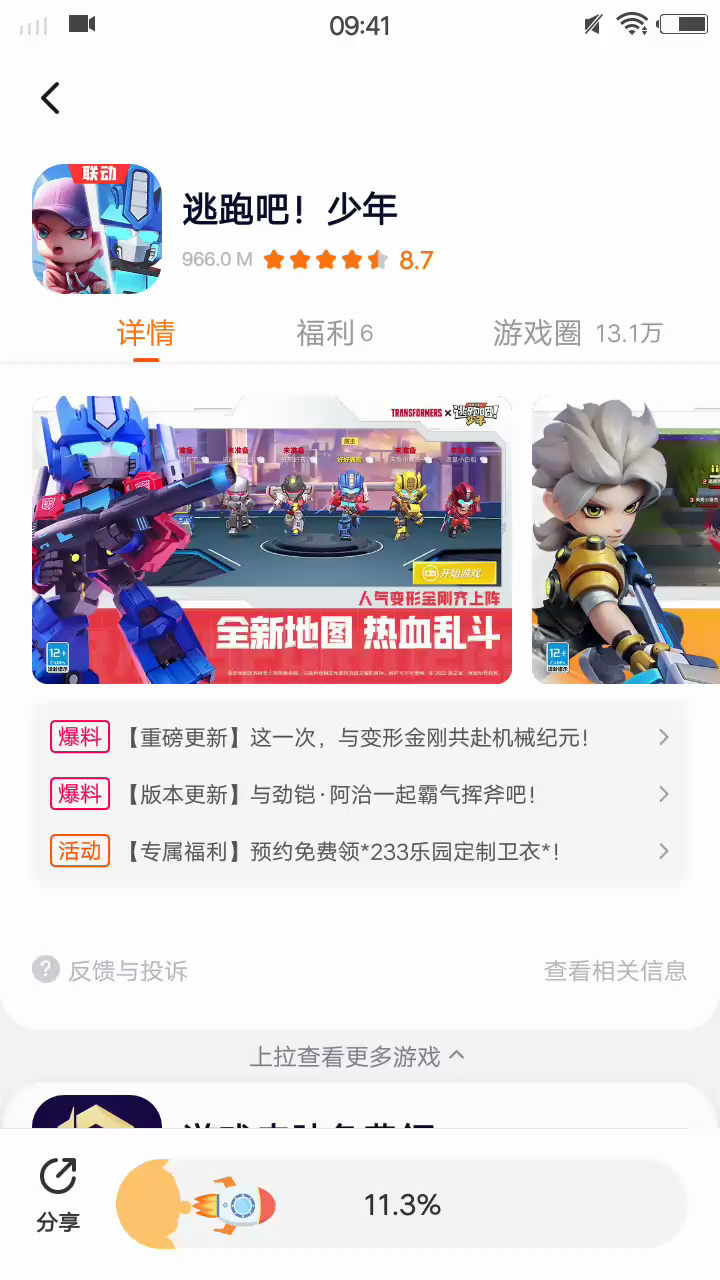
Task: Open the 版本更新 劲铠·阿治 news row
Action: pos(360,795)
